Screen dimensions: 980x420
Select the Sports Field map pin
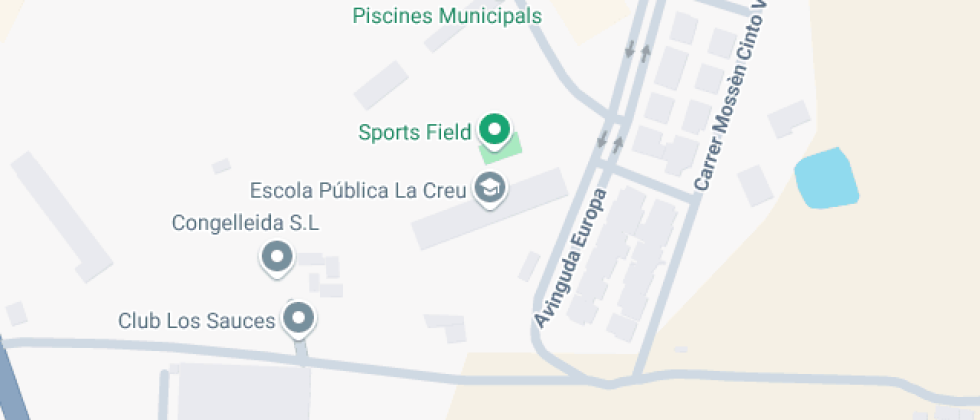[493, 129]
